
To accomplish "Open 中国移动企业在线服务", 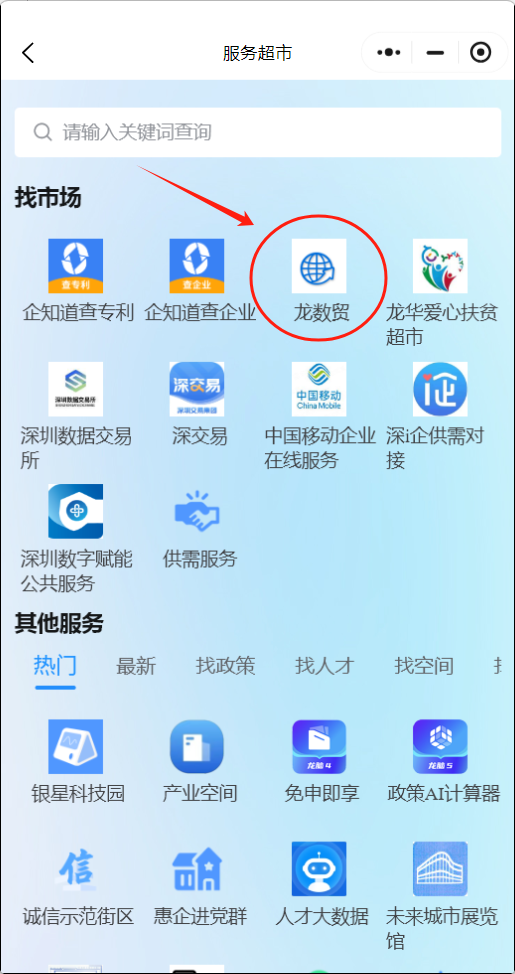I will pos(319,416).
